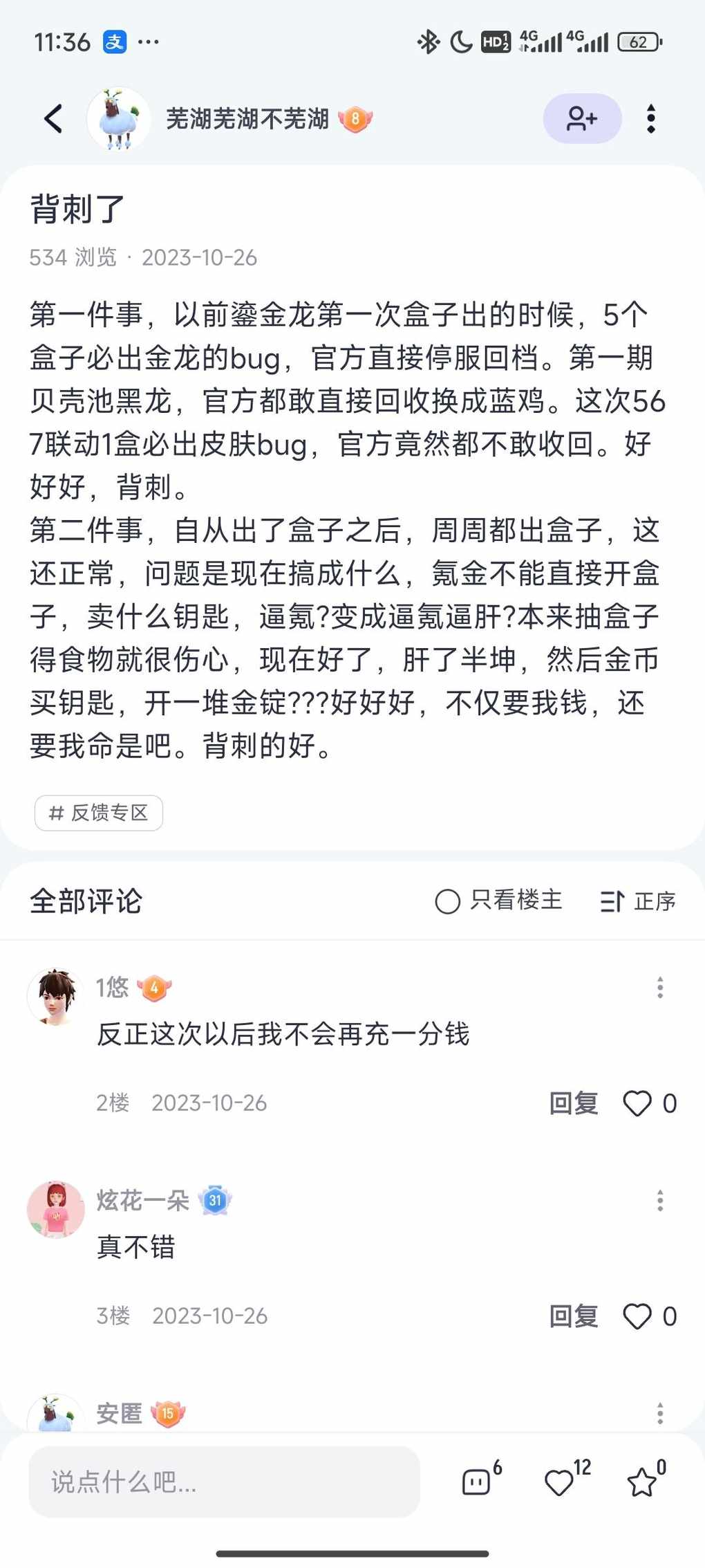Like 炫花一朵's comment

coord(638,1316)
